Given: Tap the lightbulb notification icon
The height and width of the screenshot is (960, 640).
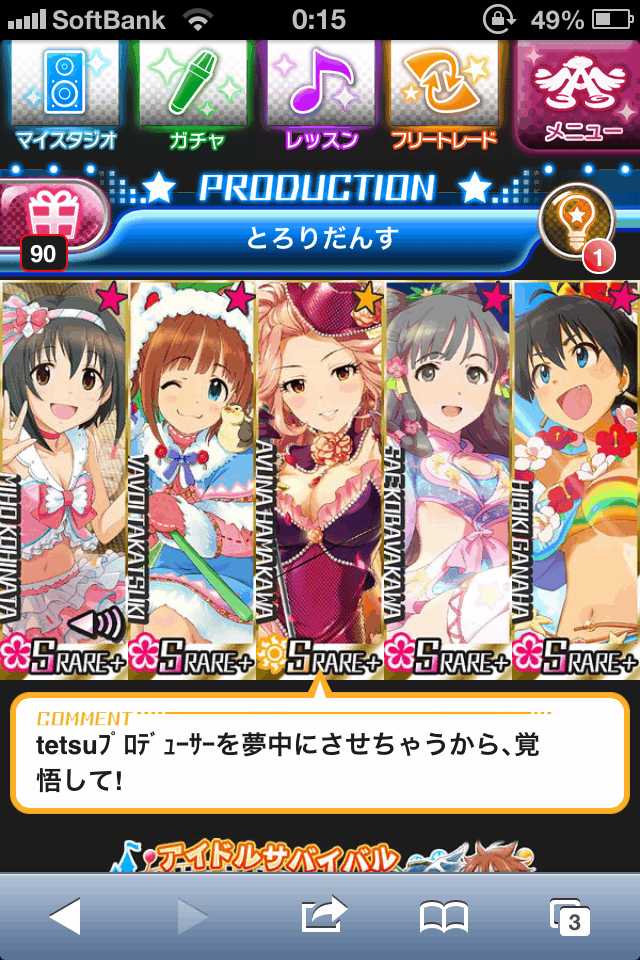Looking at the screenshot, I should point(578,226).
